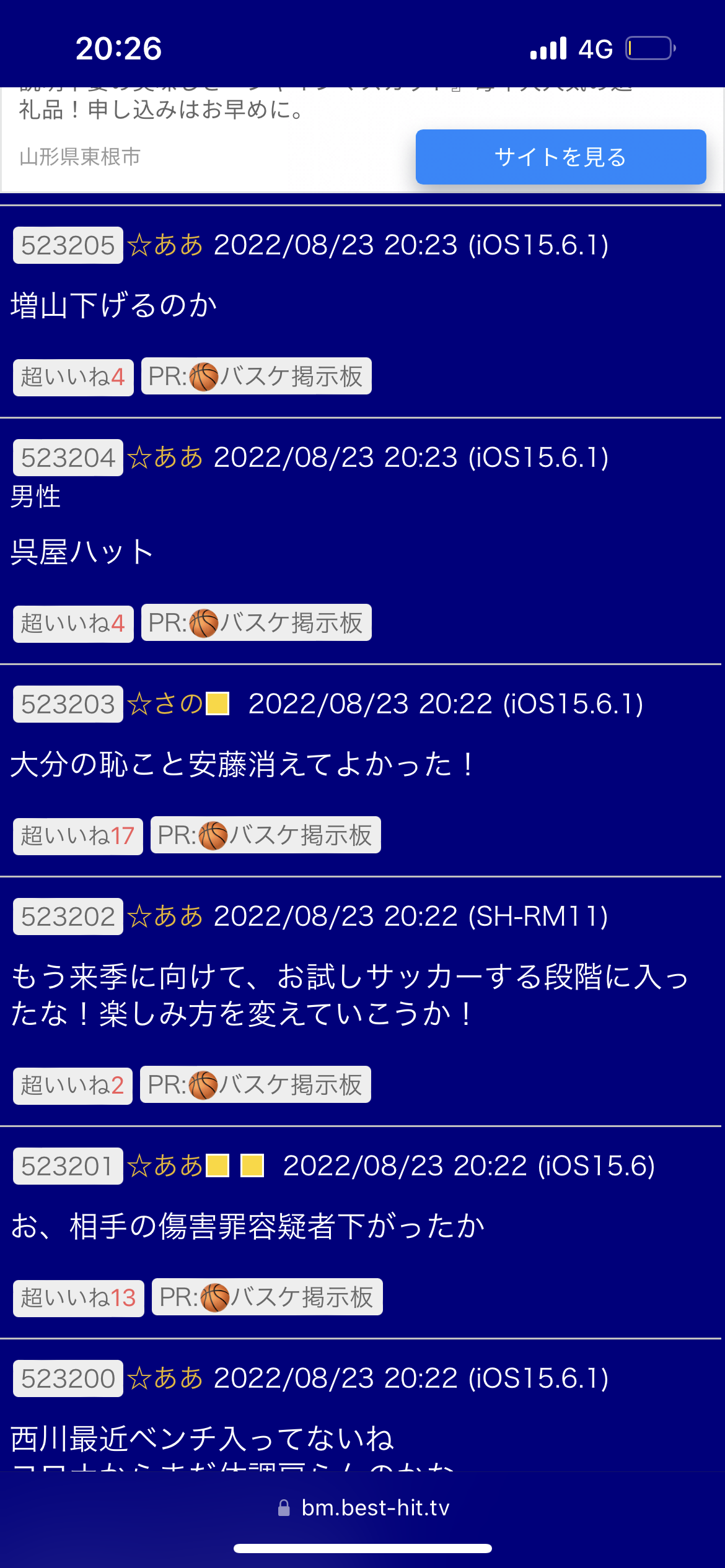This screenshot has height=1568, width=725.
Task: Hit 超いいね17 on post 523203
Action: (78, 836)
